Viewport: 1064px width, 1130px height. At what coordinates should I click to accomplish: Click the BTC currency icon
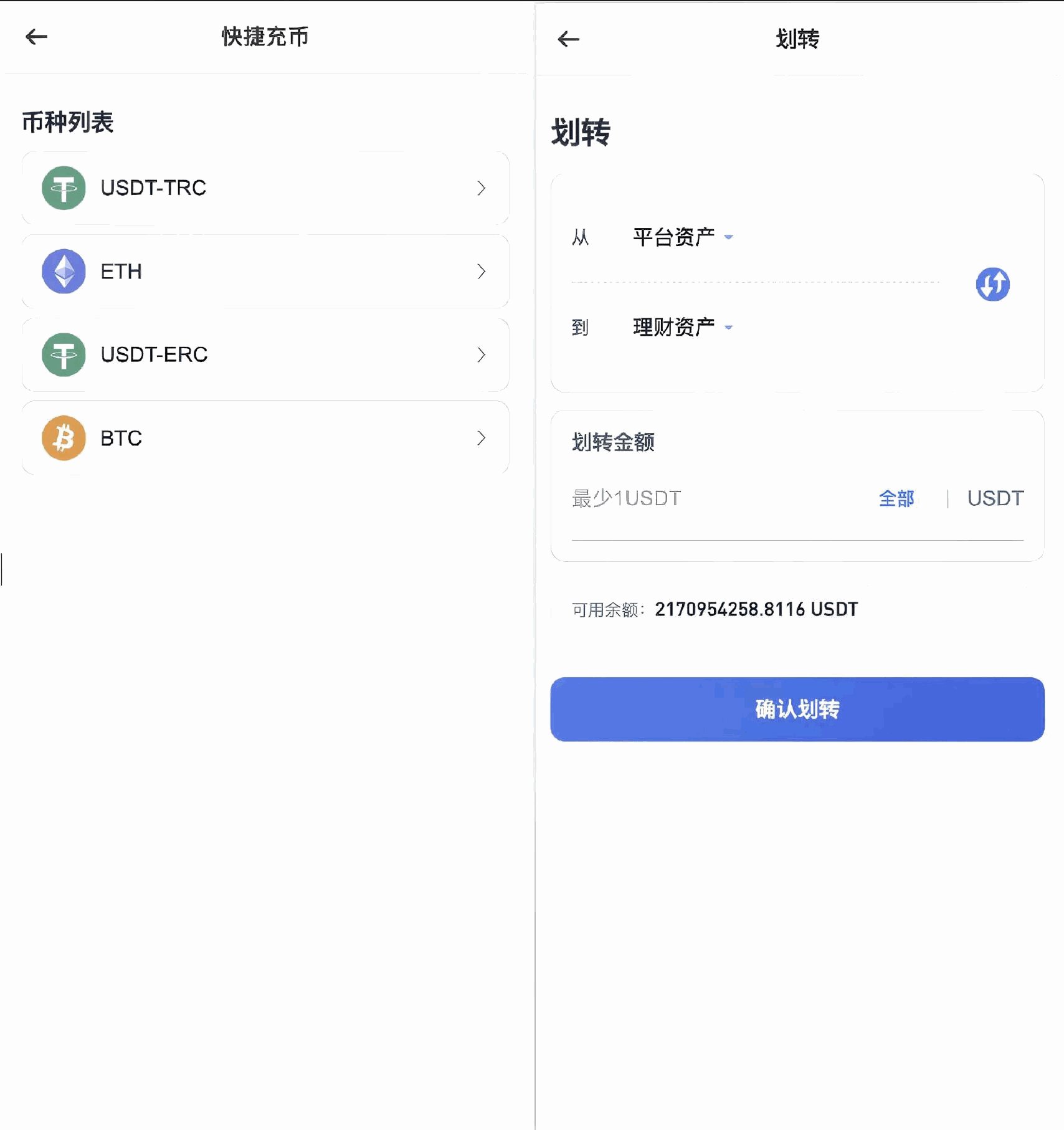[63, 438]
